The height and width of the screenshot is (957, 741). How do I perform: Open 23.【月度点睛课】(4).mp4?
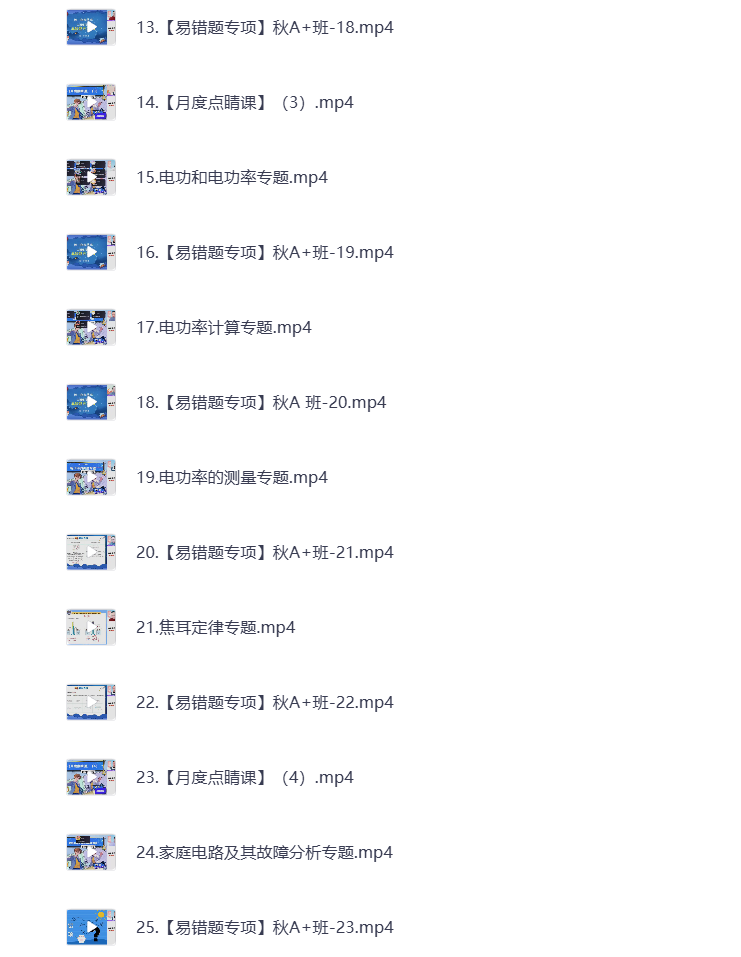click(244, 778)
